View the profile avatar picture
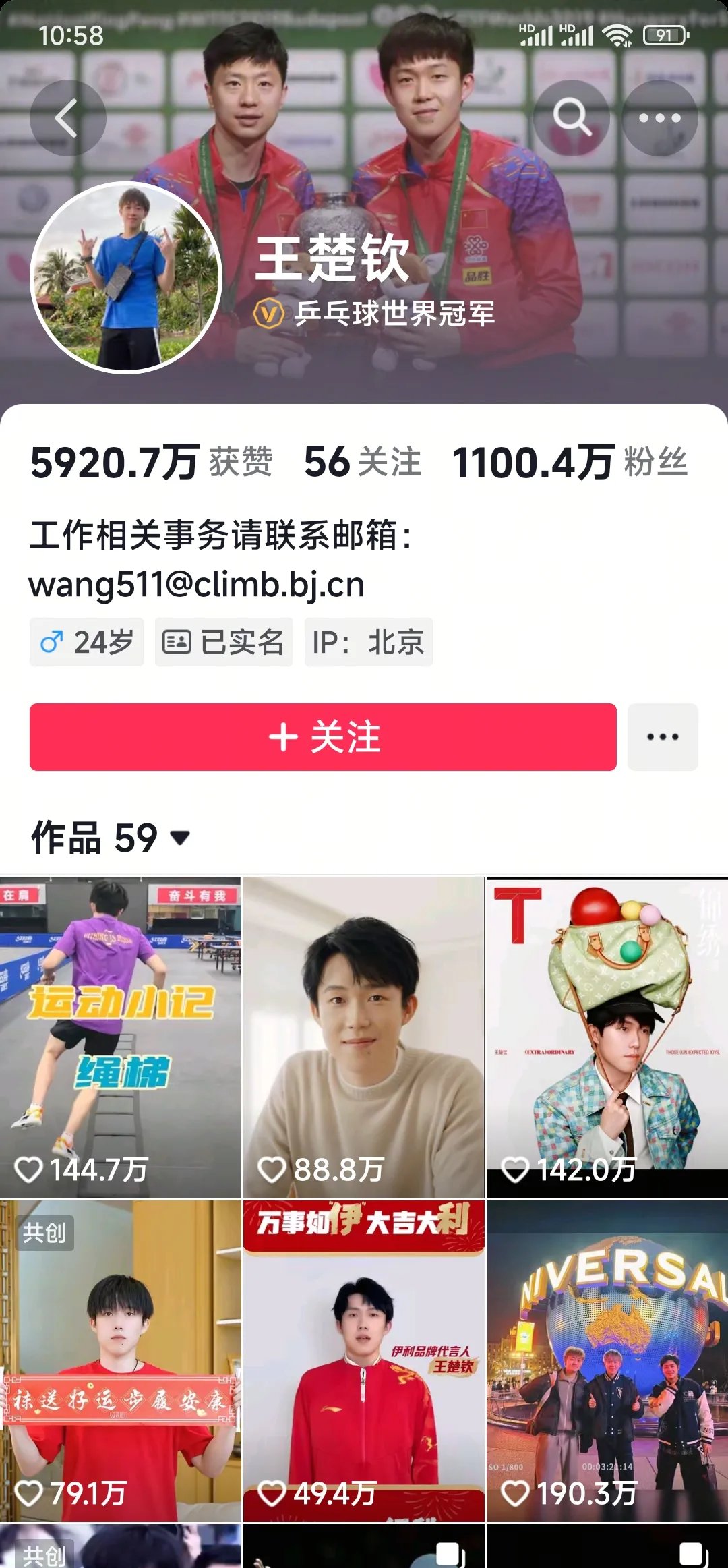Viewport: 728px width, 1568px height. tap(126, 277)
